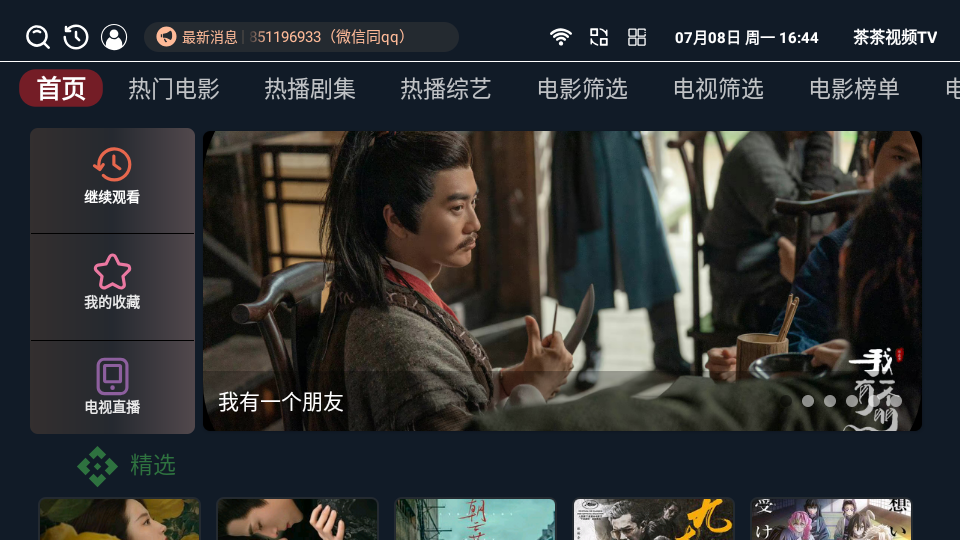Image resolution: width=960 pixels, height=540 pixels.
Task: Switch to the 首页 tab
Action: pos(61,88)
